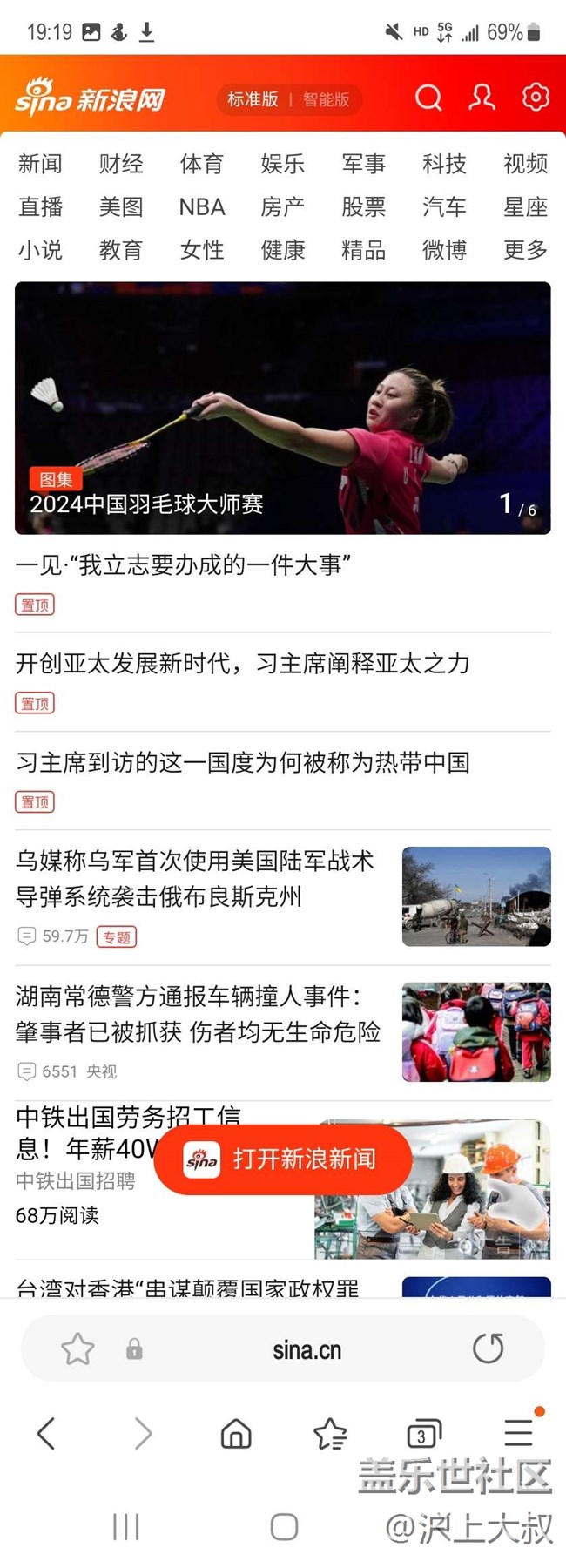Switch to 智能版 mode
This screenshot has width=566, height=1568.
pos(326,99)
